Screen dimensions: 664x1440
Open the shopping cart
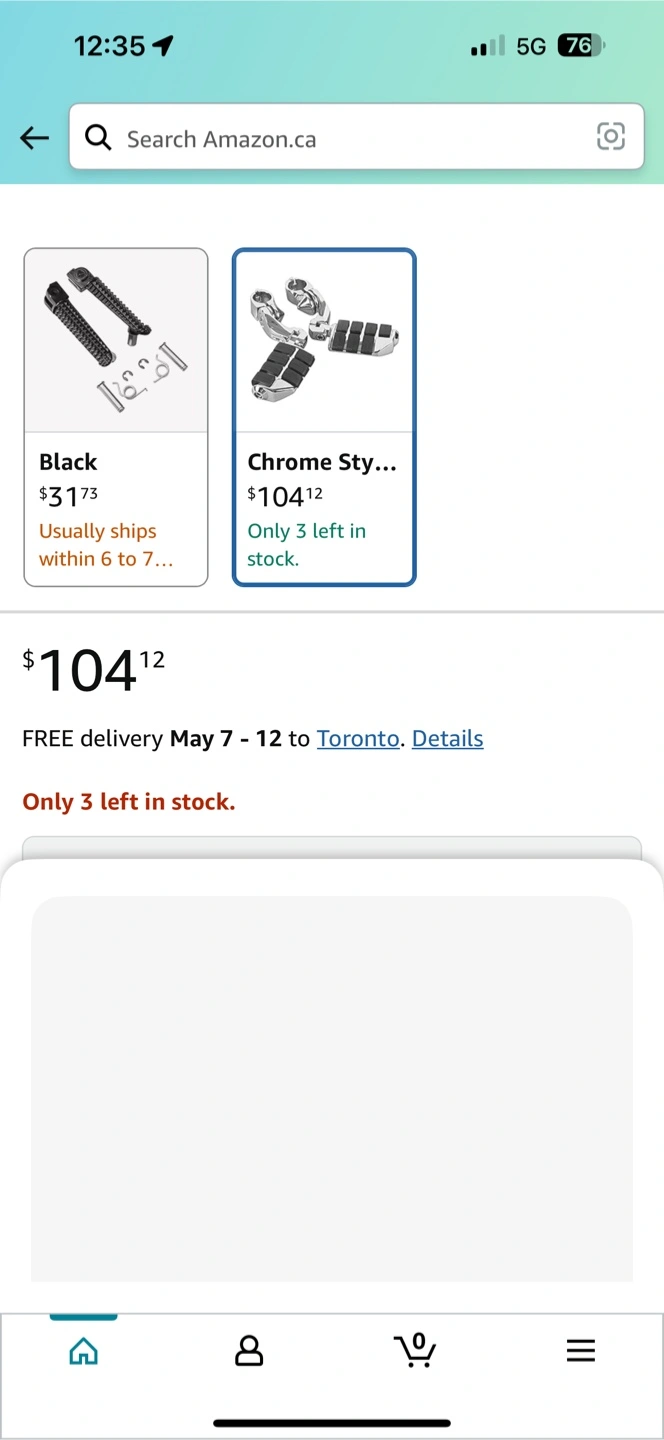tap(414, 1350)
